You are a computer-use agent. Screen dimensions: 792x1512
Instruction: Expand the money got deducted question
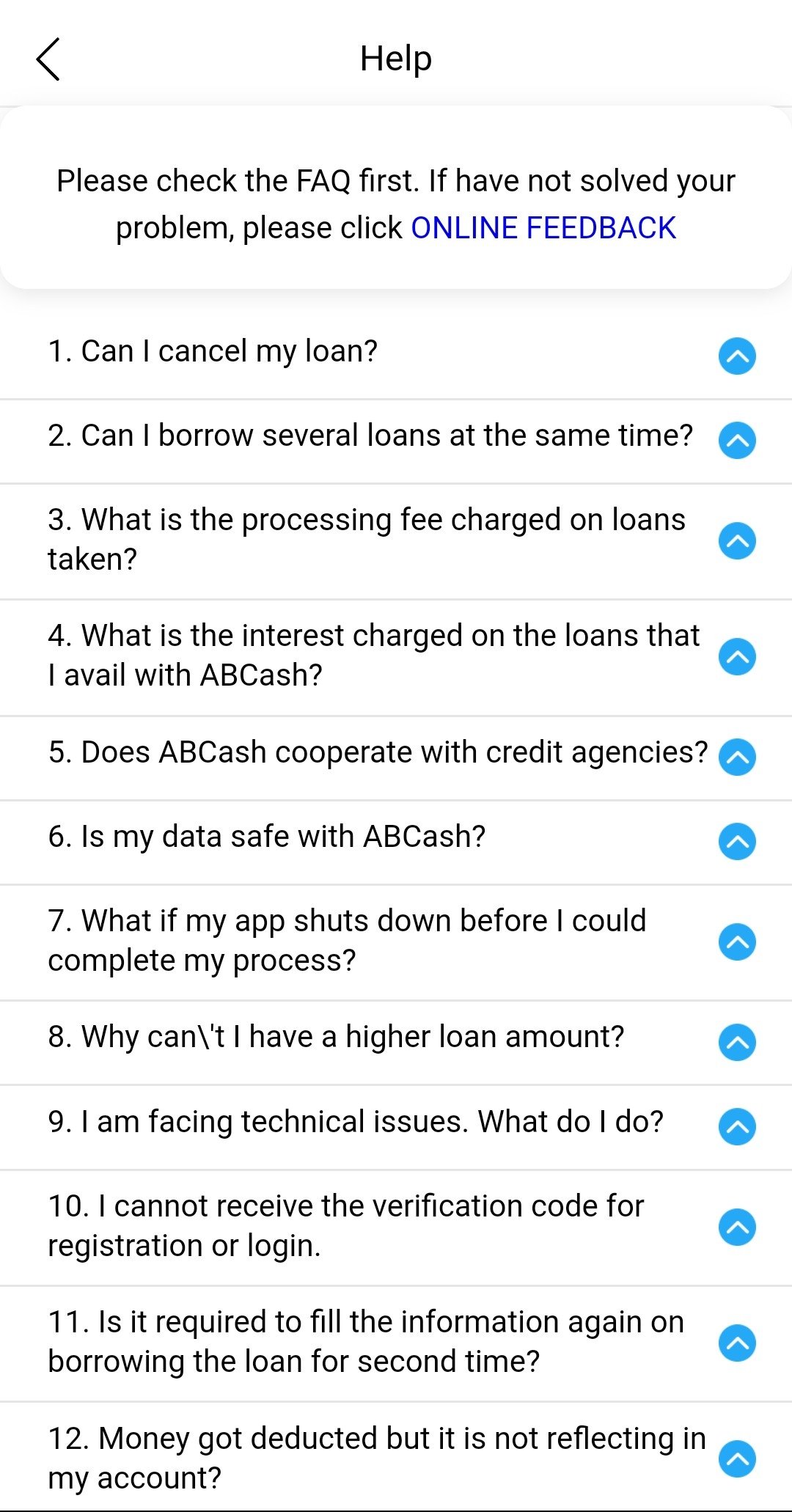point(396,1458)
